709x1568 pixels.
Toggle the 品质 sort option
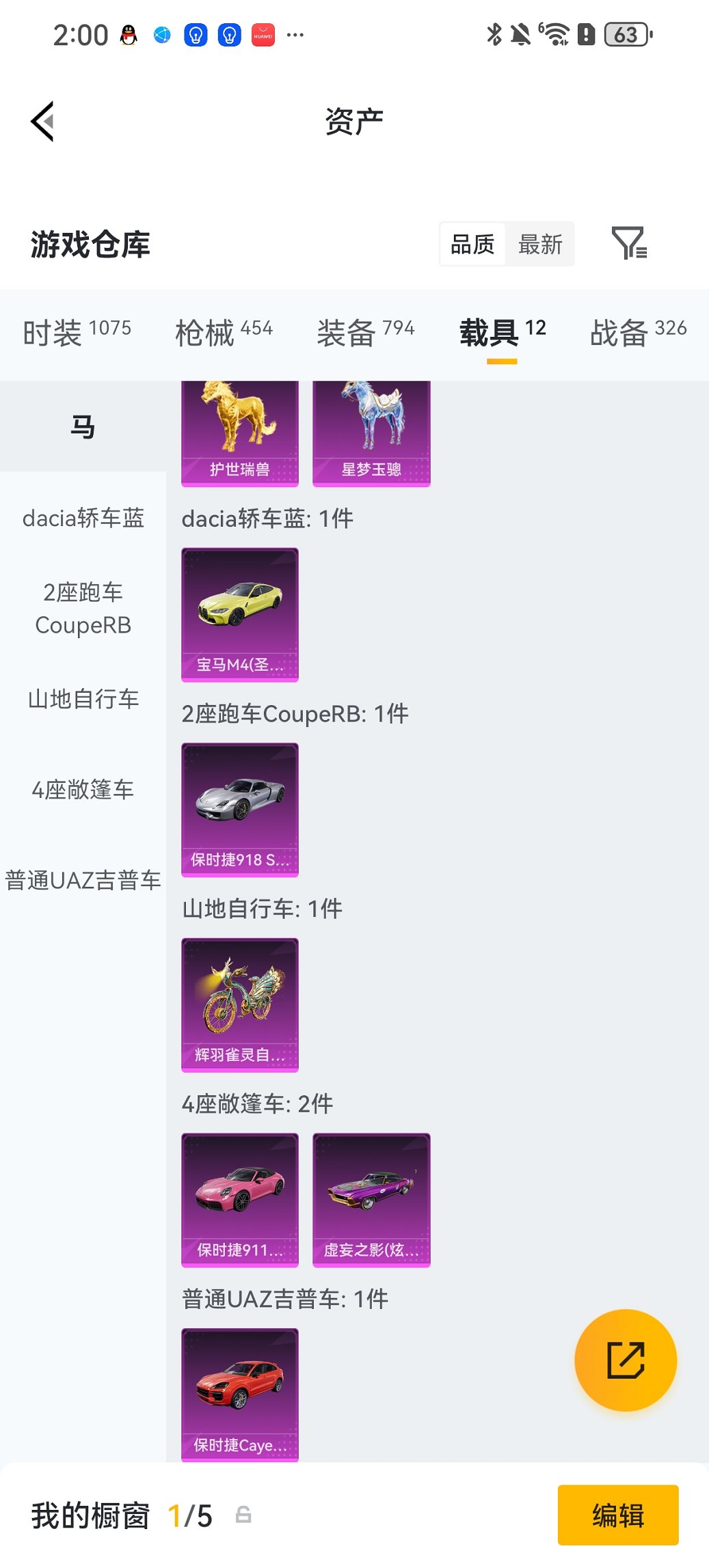pos(472,244)
